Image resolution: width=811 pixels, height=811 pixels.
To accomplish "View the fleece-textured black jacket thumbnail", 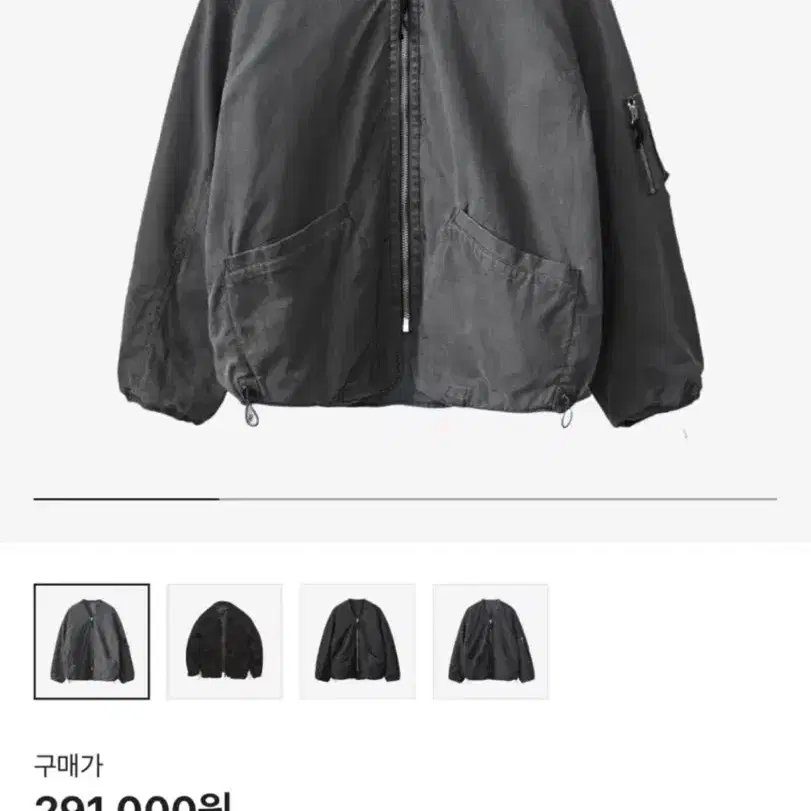I will (225, 641).
